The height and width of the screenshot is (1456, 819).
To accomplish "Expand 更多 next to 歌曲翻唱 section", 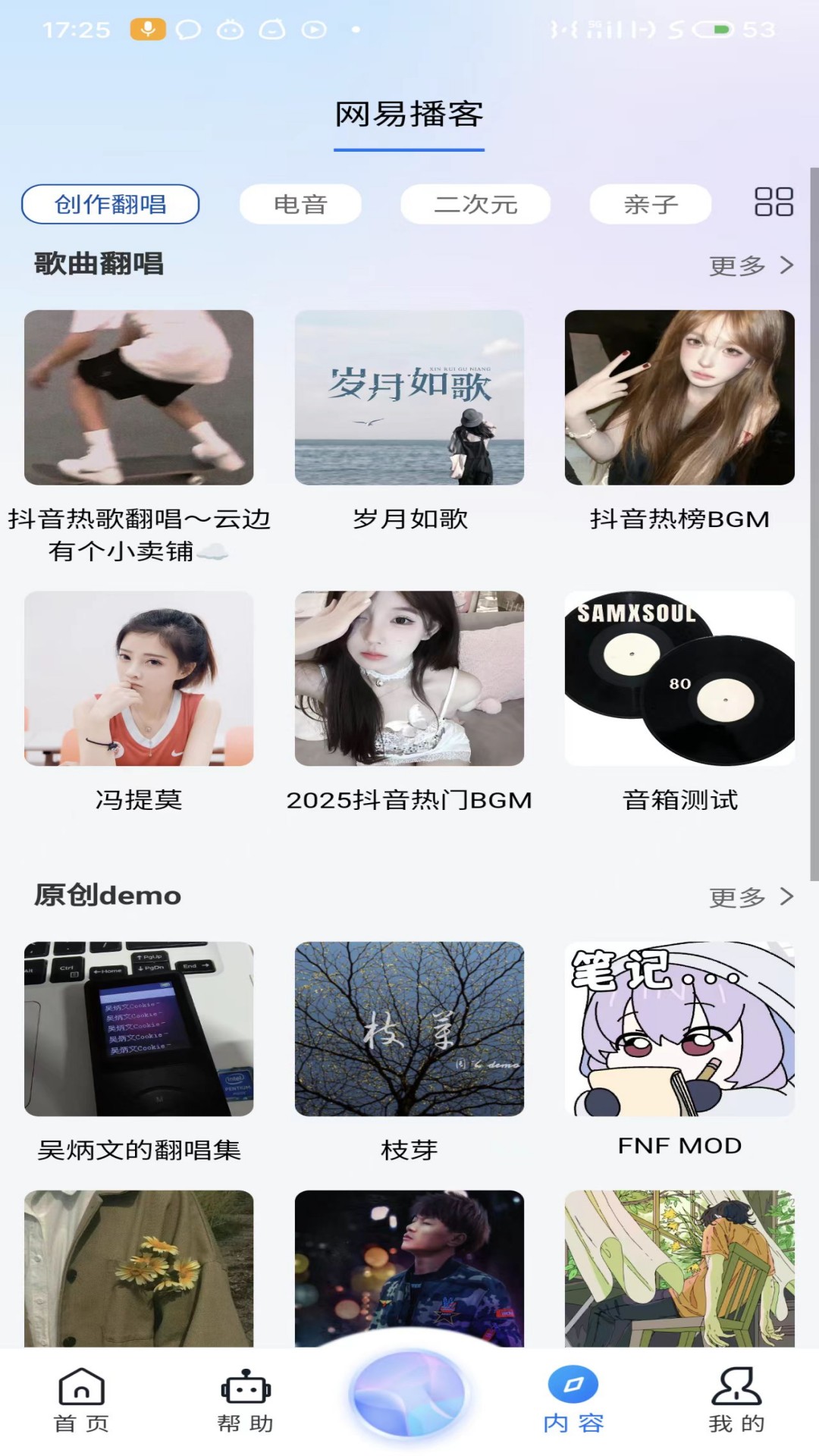I will click(x=749, y=265).
